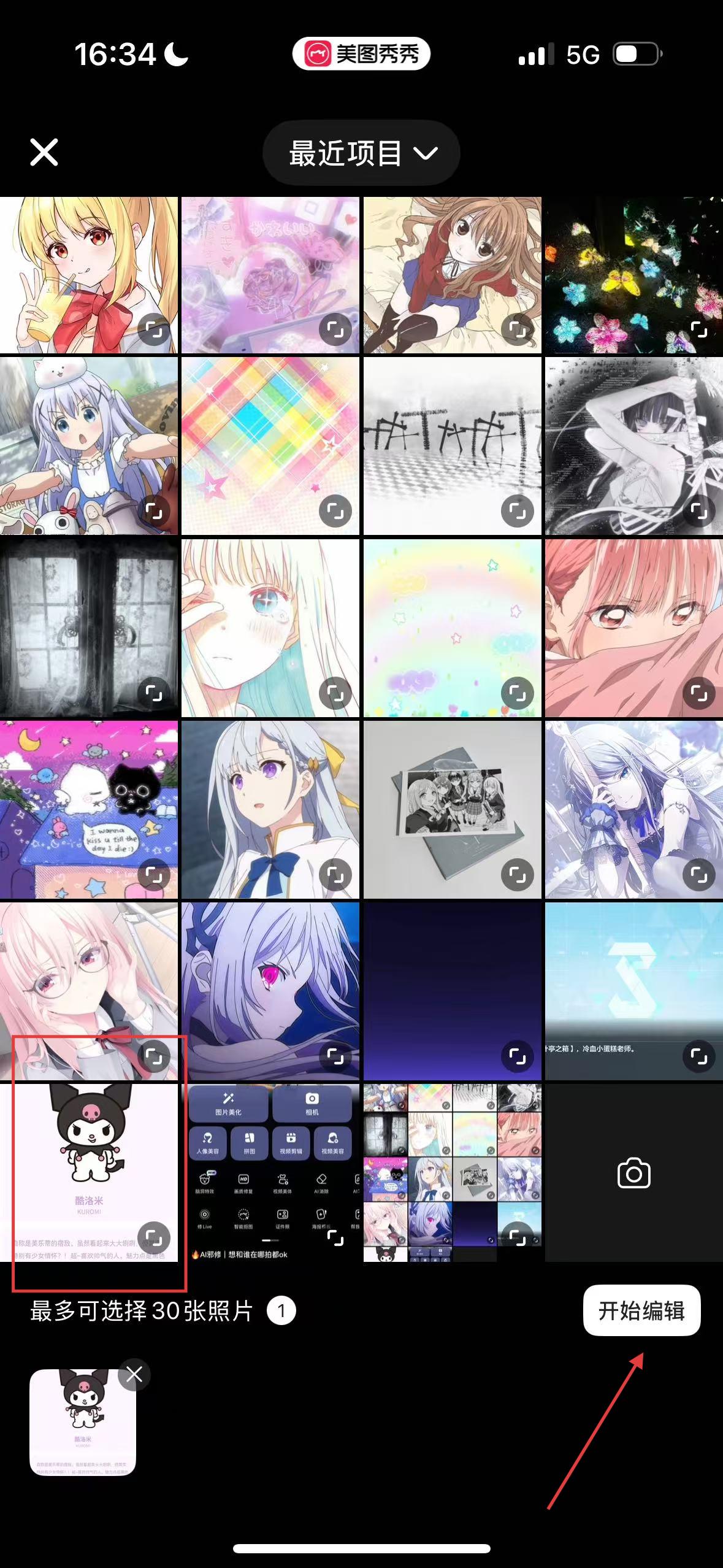The width and height of the screenshot is (723, 1568).
Task: Choose the silver-haired girl with blue bow
Action: (264, 804)
